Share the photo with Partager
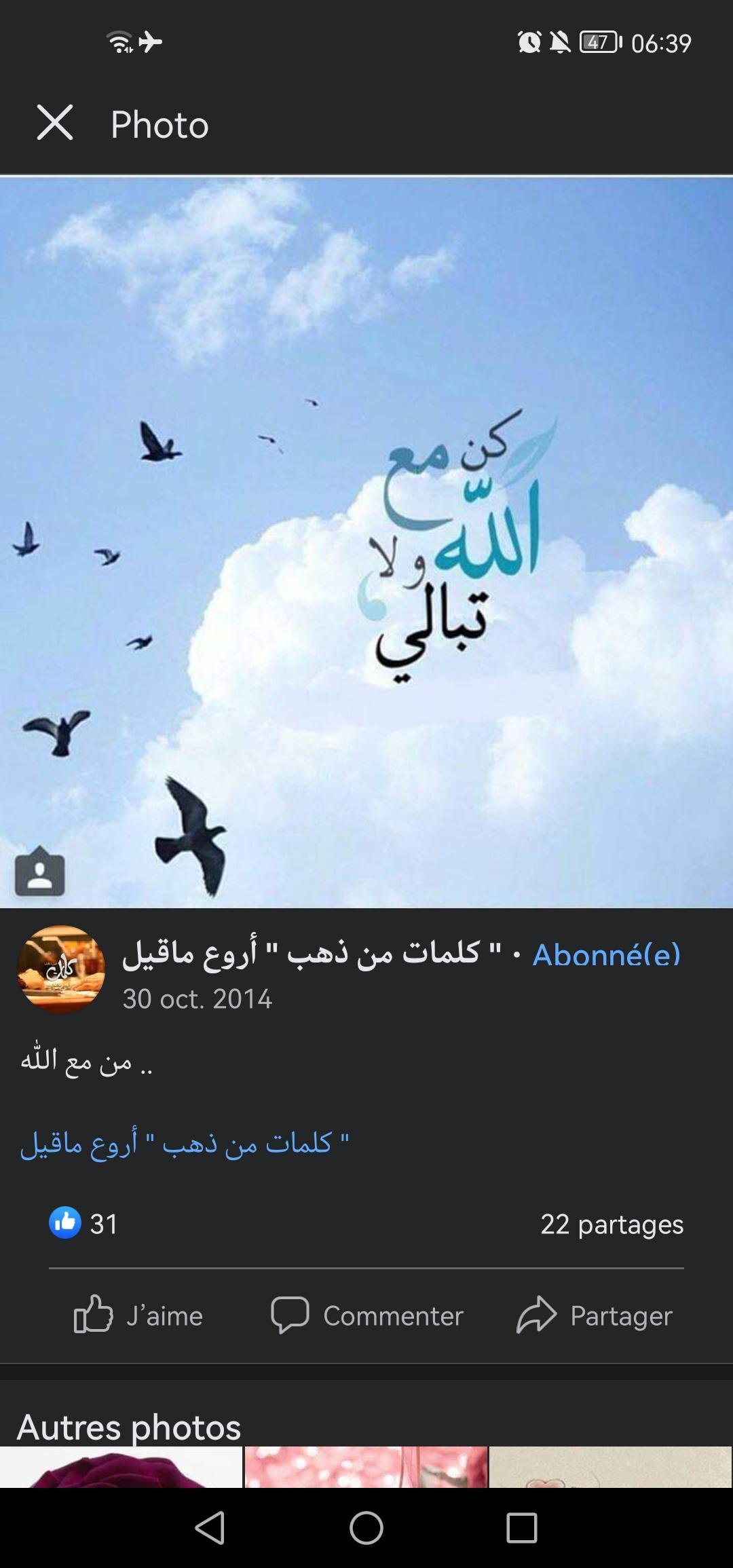733x1568 pixels. (595, 1315)
